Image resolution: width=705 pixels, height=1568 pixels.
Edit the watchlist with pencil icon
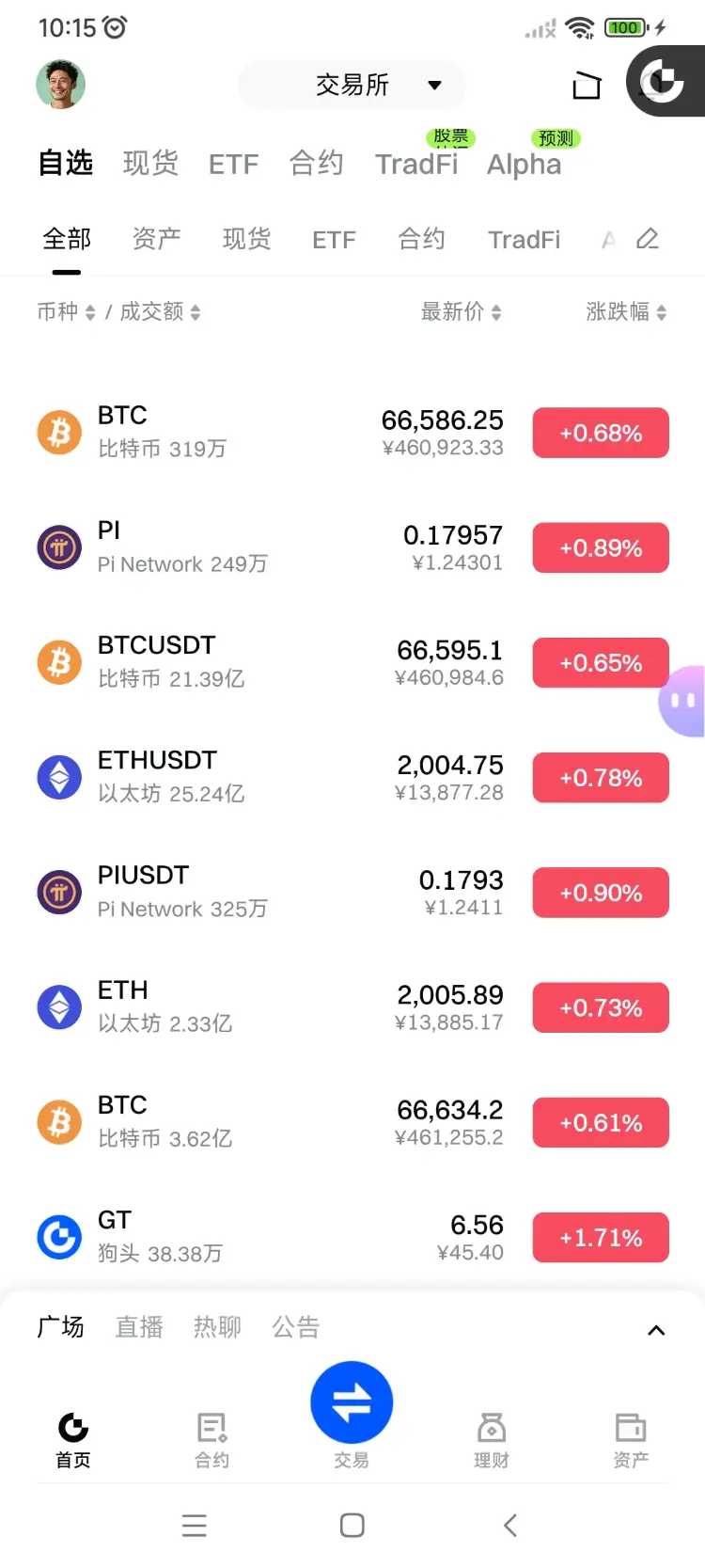coord(648,240)
